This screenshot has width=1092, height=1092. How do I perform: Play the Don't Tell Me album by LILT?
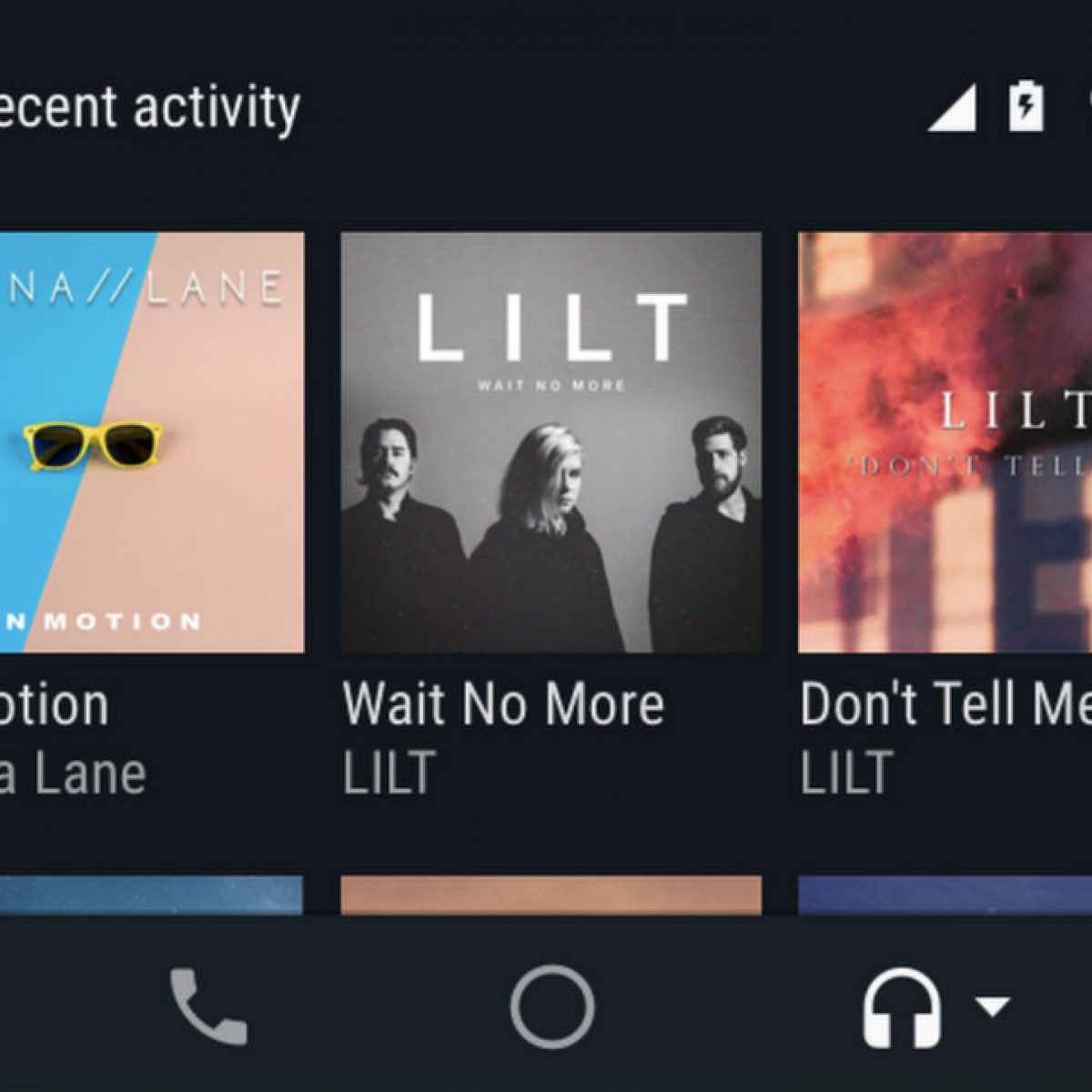tap(945, 442)
